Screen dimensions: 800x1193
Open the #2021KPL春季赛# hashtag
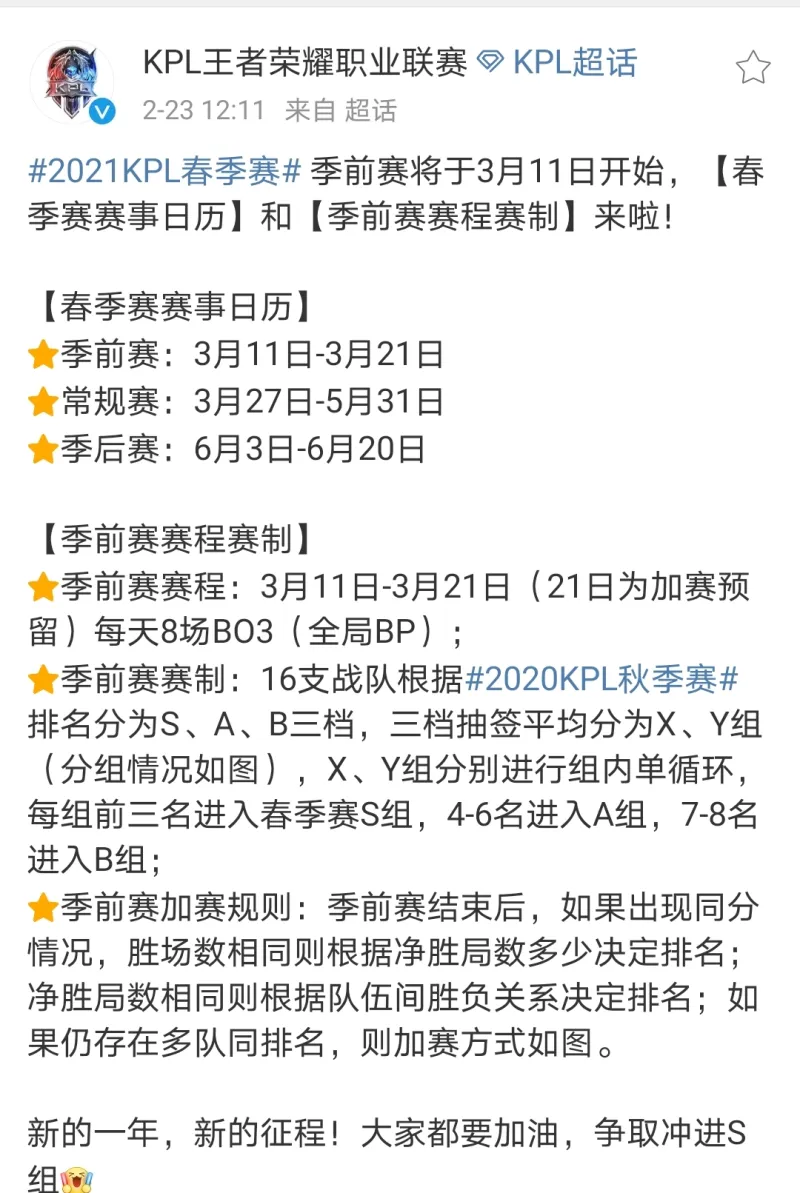coord(165,172)
